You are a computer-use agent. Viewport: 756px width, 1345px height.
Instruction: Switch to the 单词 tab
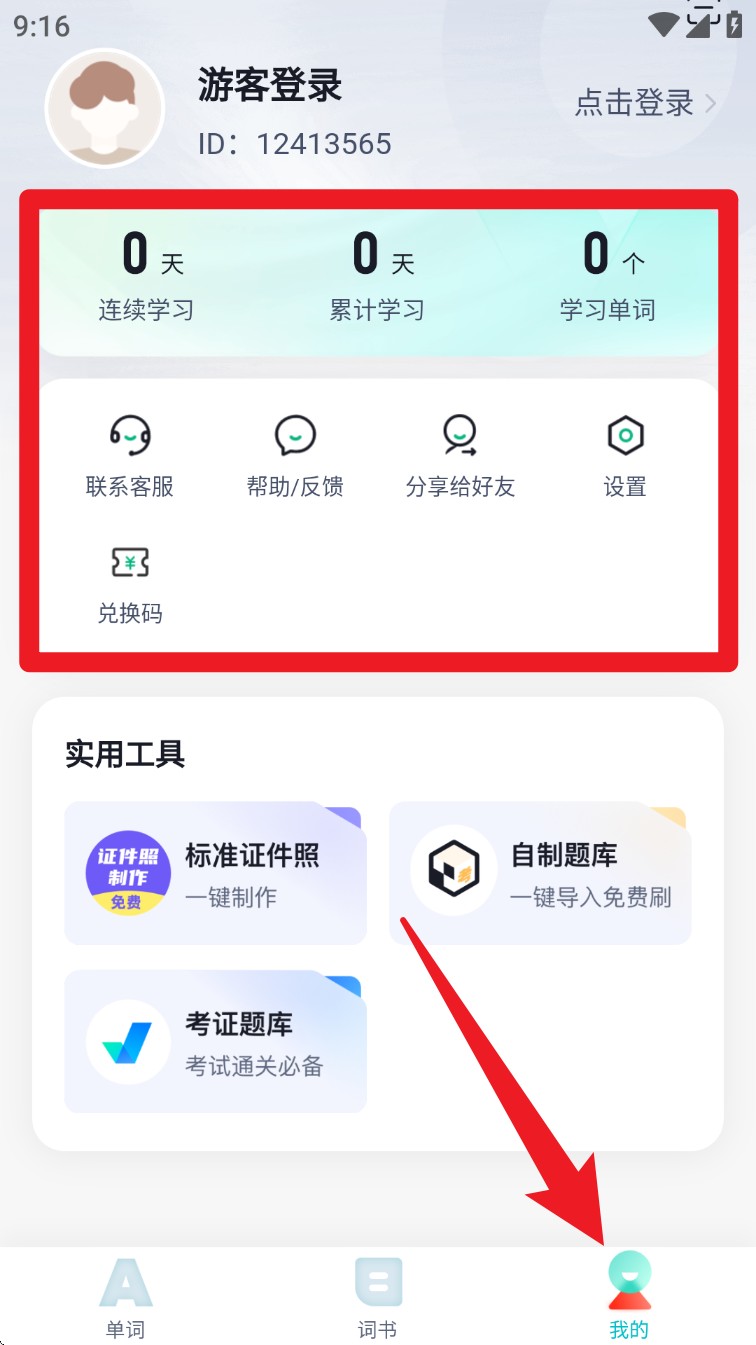tap(126, 1294)
